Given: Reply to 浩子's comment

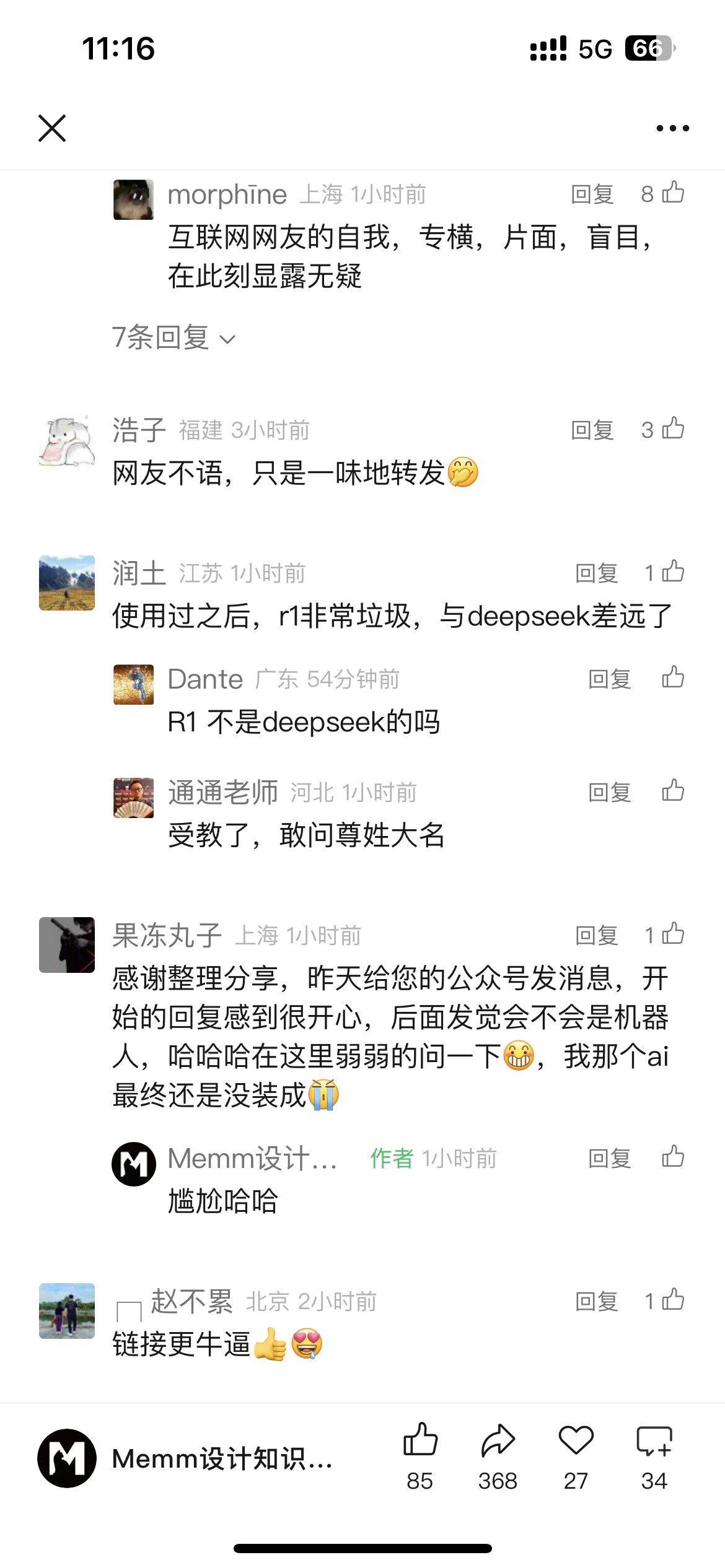Looking at the screenshot, I should pos(592,430).
